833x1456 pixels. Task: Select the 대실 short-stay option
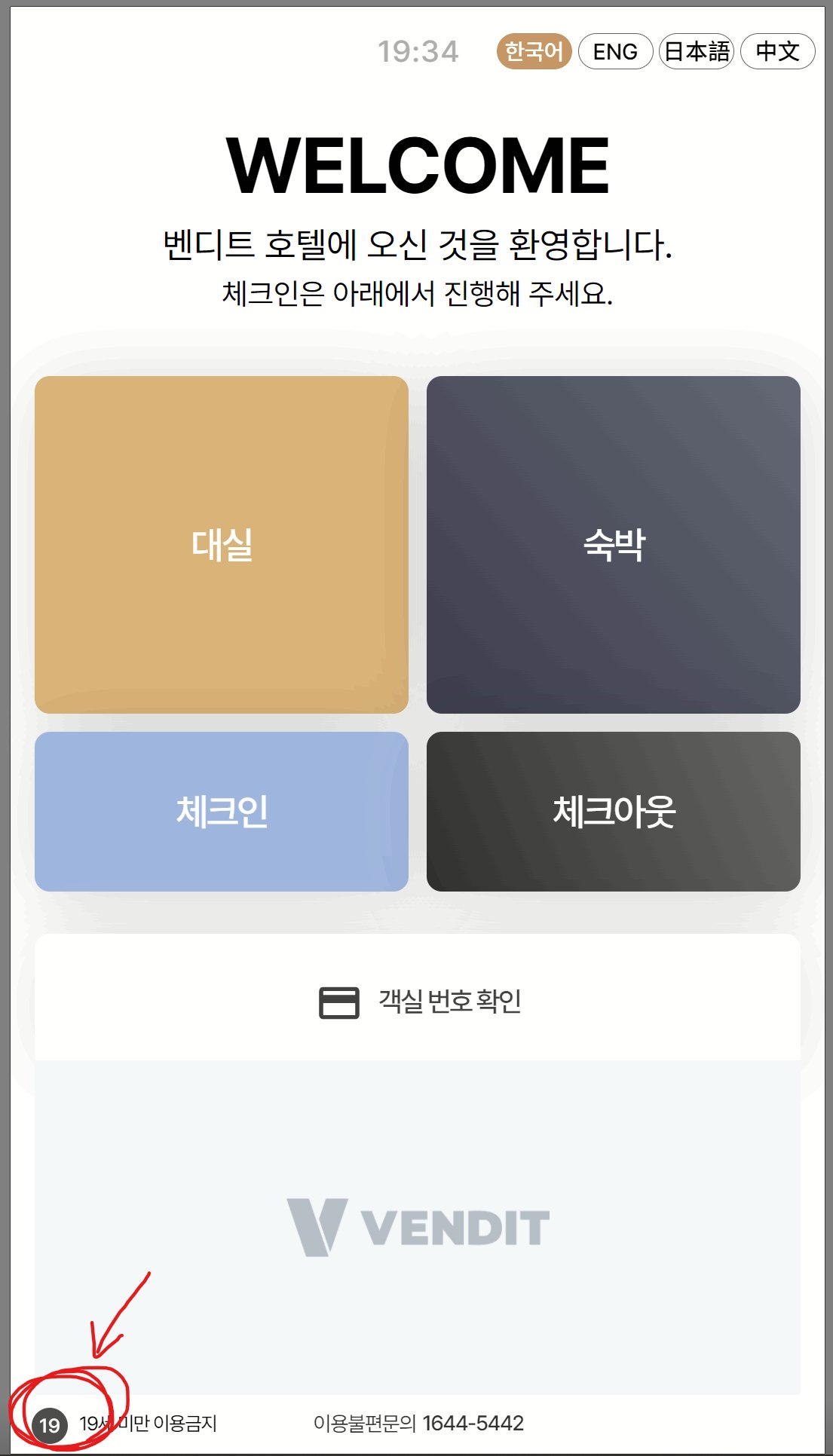[222, 545]
